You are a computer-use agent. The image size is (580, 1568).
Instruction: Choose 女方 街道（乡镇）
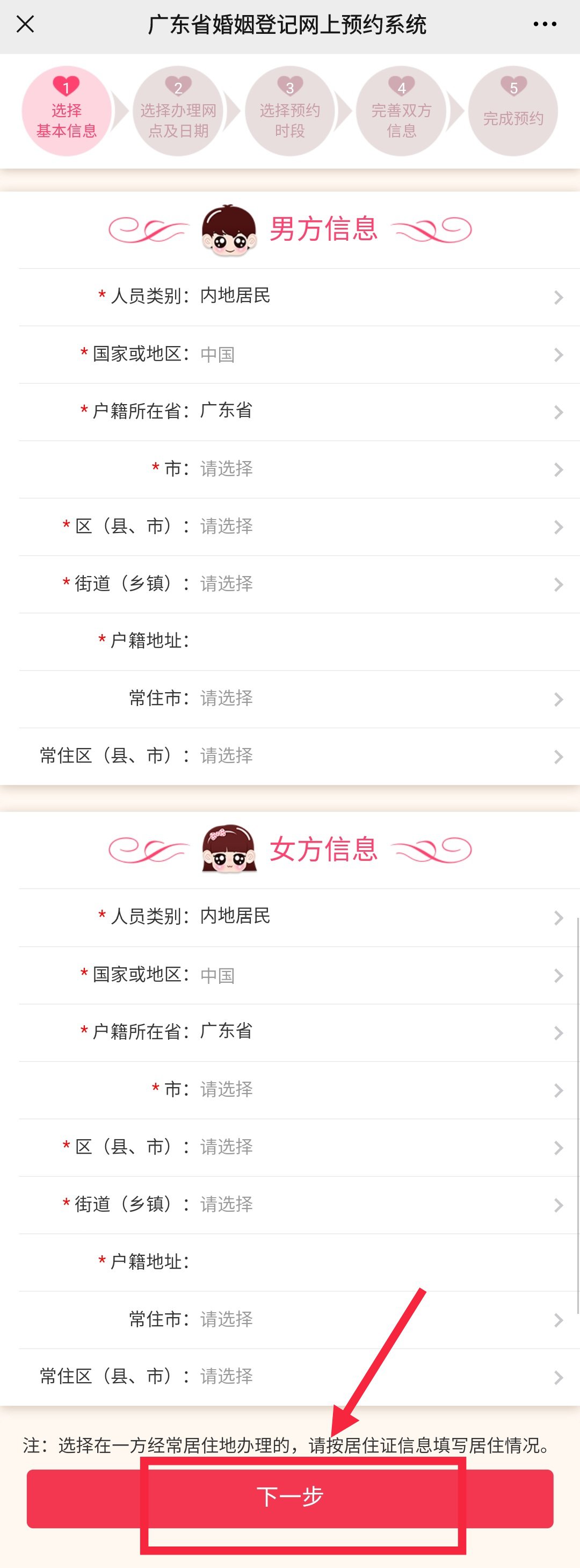pyautogui.click(x=378, y=1204)
